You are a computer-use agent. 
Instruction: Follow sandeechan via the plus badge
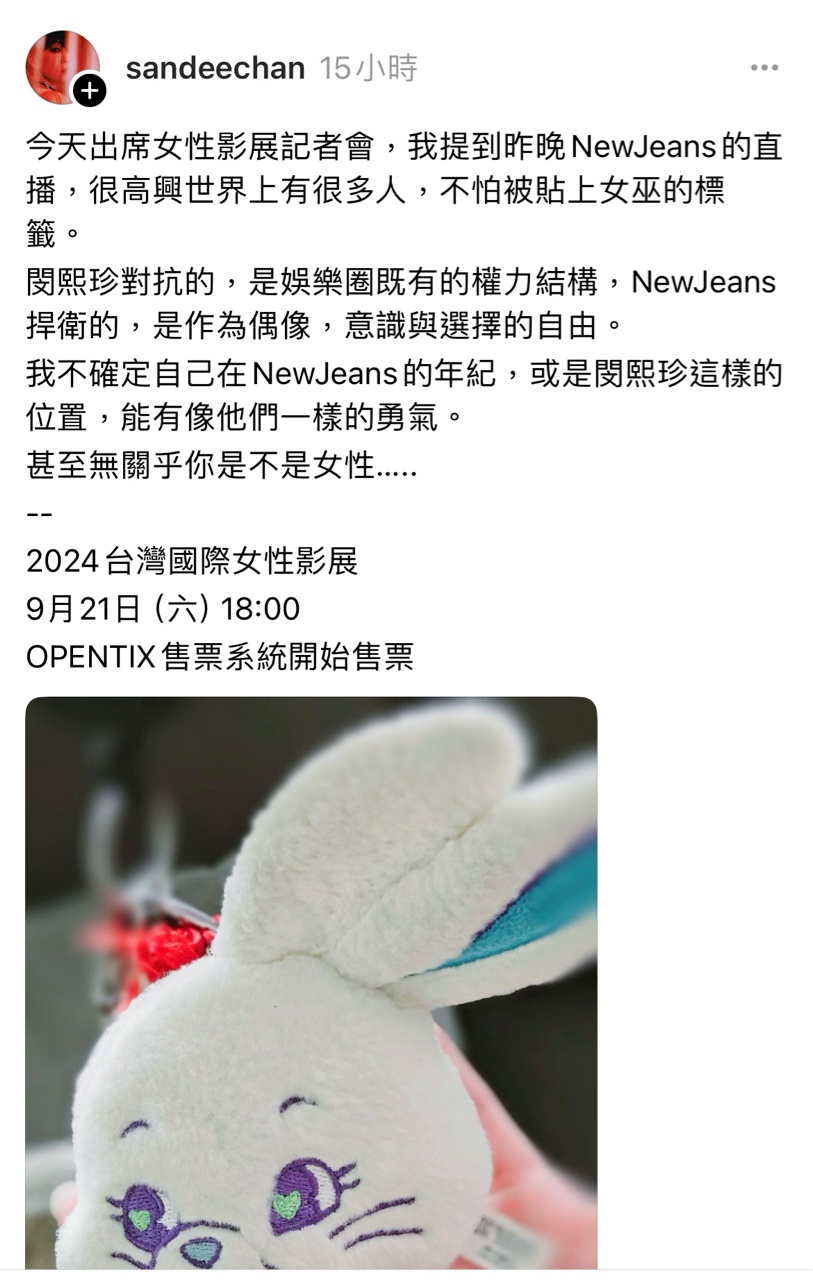tap(90, 91)
